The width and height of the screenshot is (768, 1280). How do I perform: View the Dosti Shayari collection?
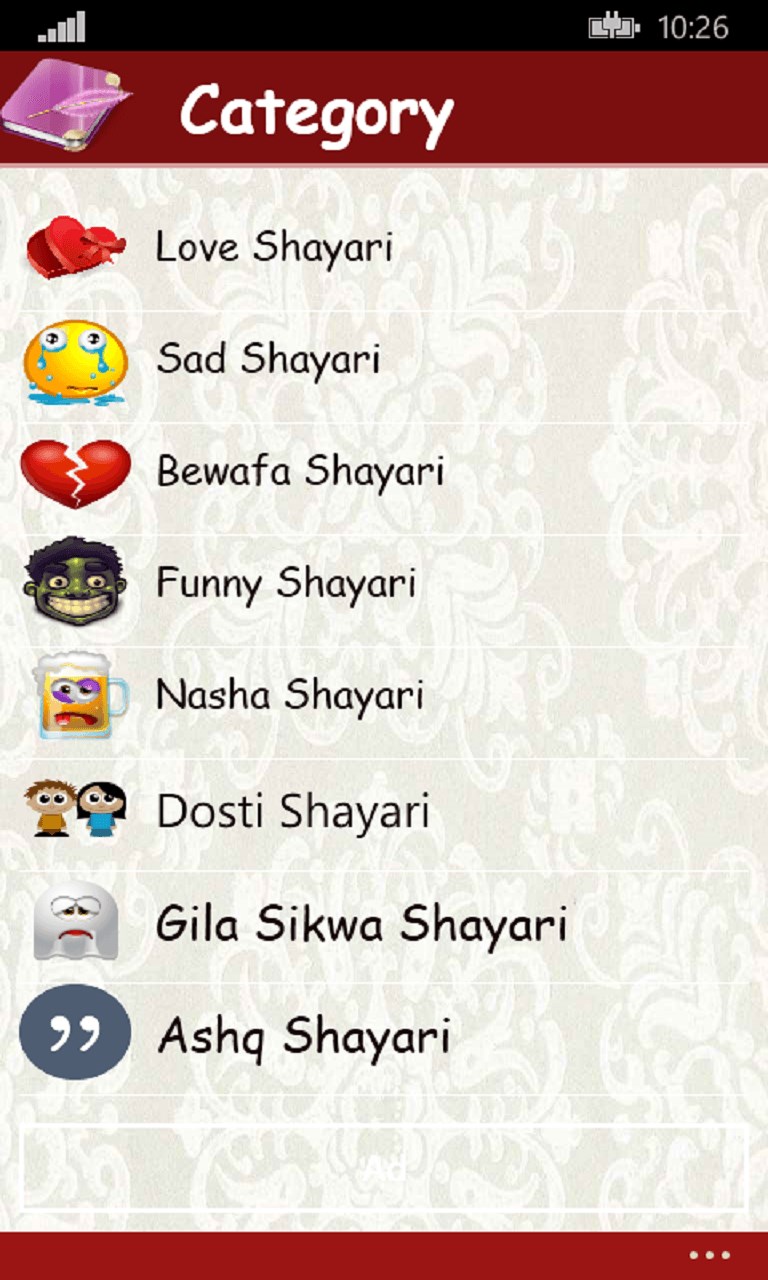pos(293,811)
